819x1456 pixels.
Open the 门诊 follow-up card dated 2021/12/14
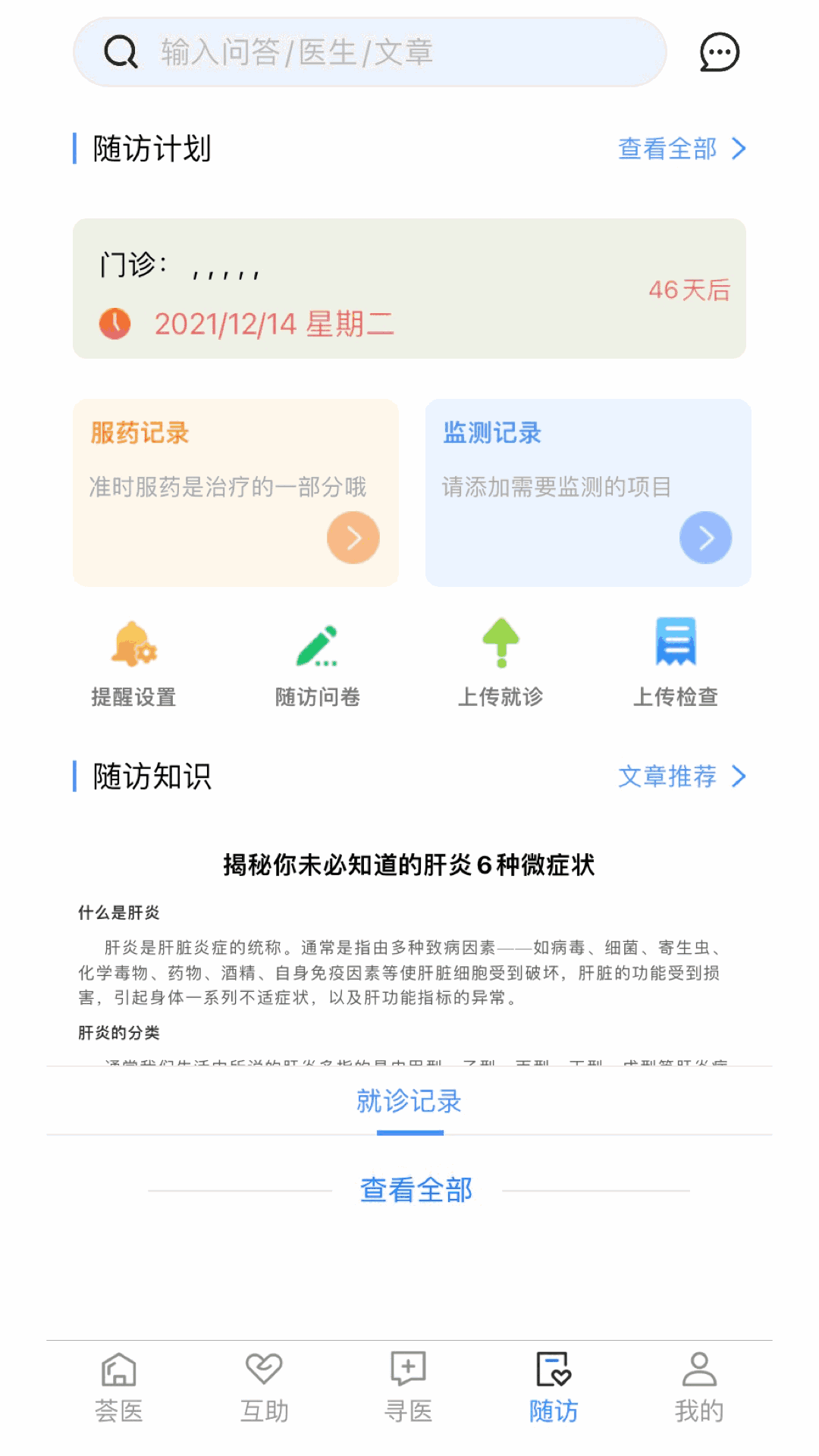(409, 288)
